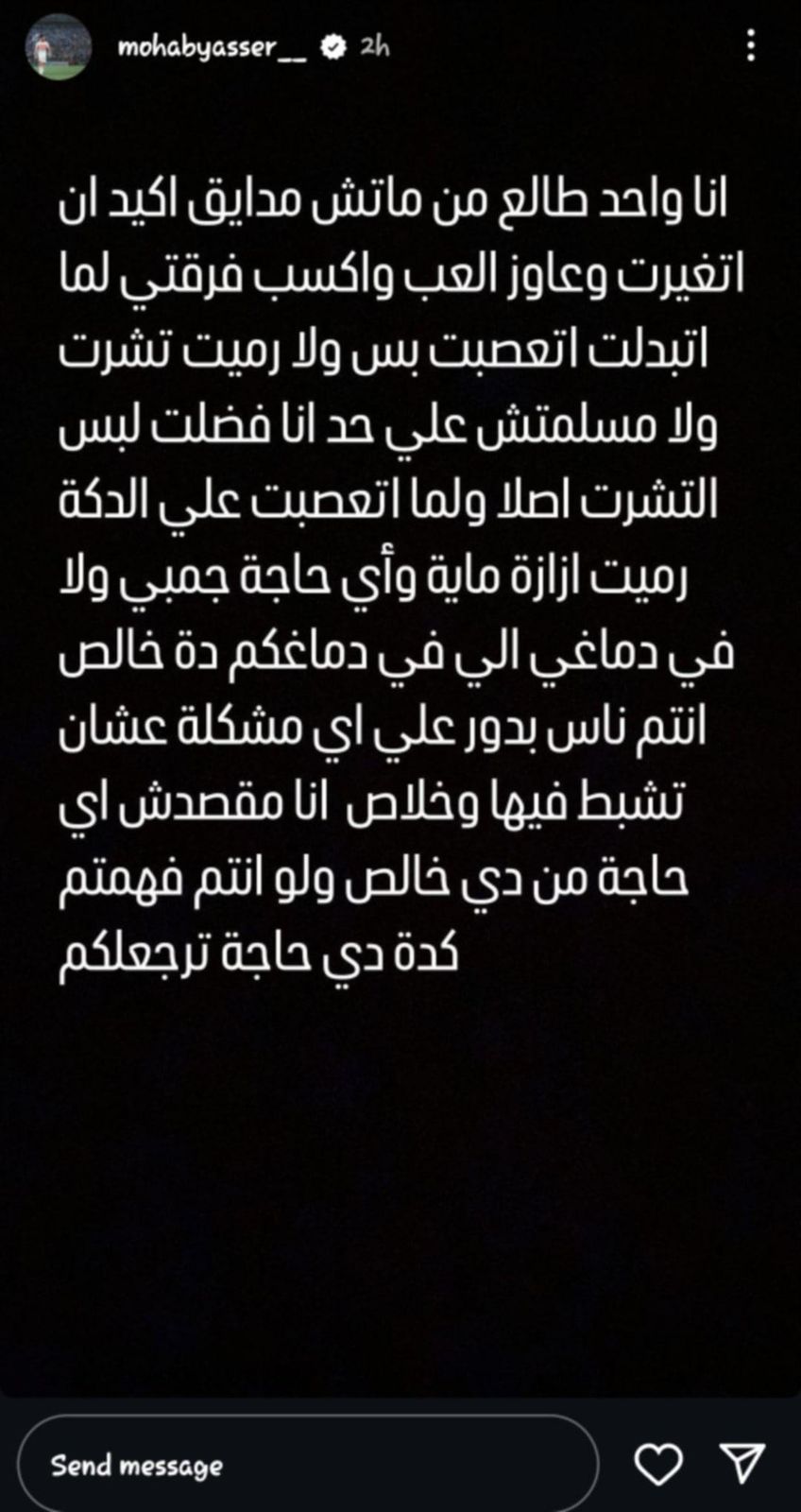Share this story via paper plane
This screenshot has height=1512, width=801.
coord(741,1463)
